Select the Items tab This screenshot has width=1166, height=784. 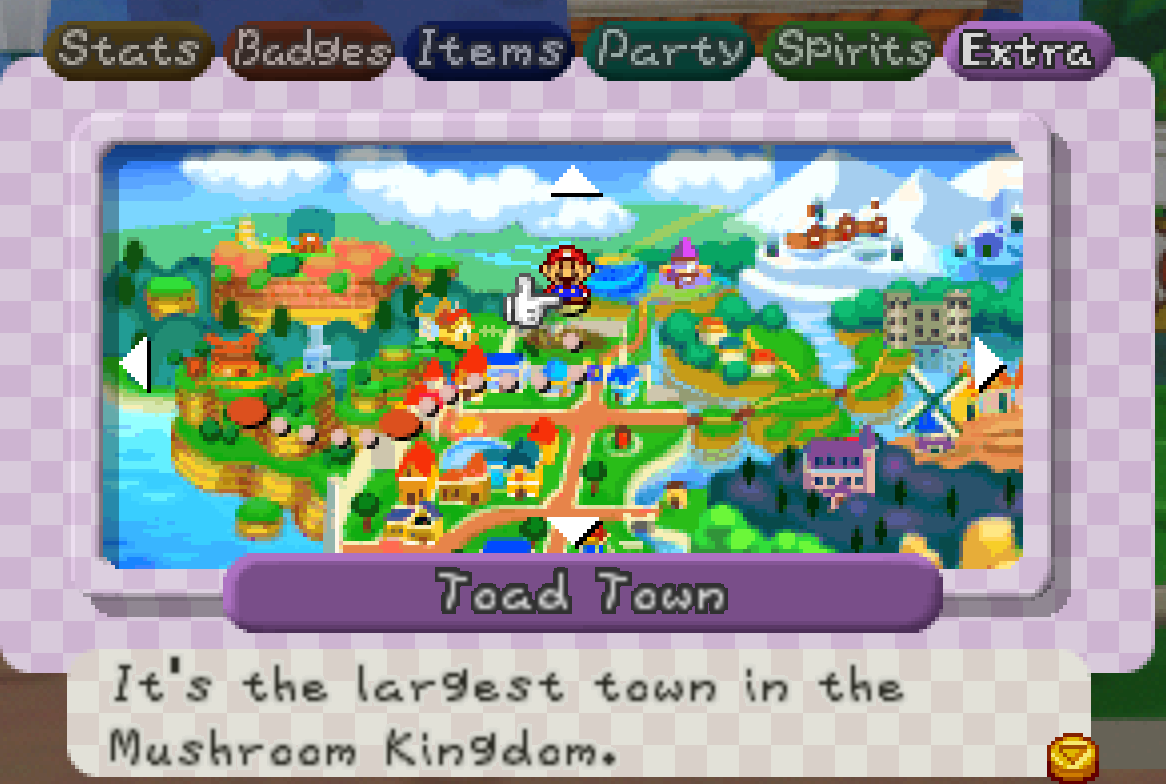point(489,50)
